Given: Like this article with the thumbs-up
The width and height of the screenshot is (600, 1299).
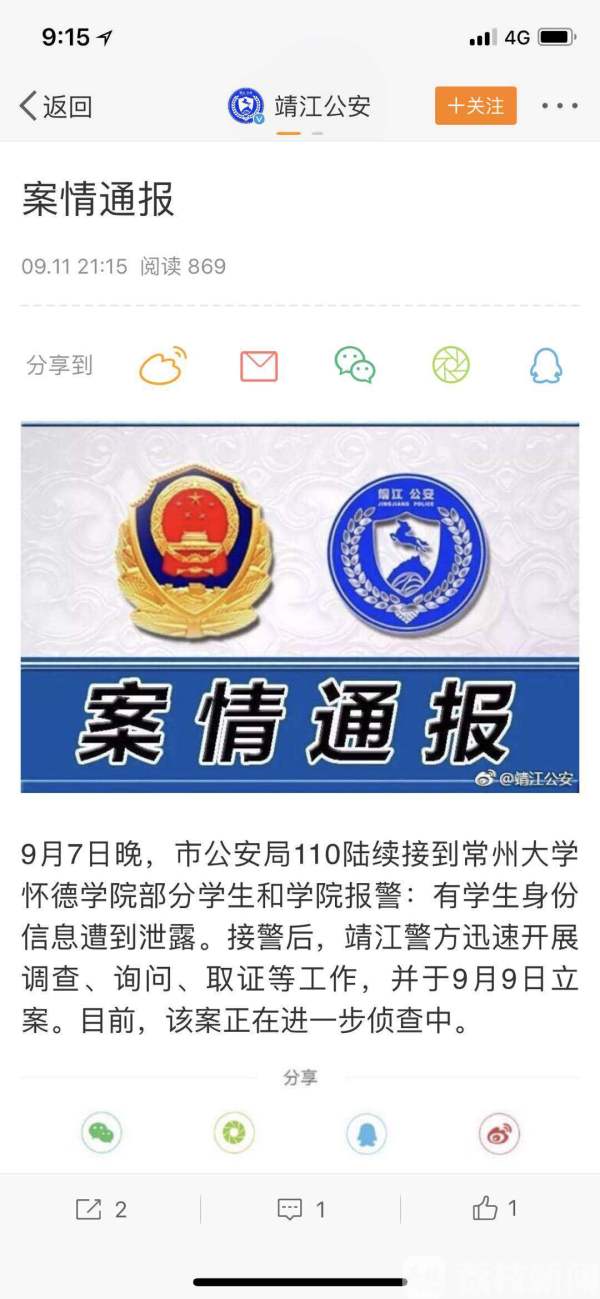Looking at the screenshot, I should pos(495,1209).
